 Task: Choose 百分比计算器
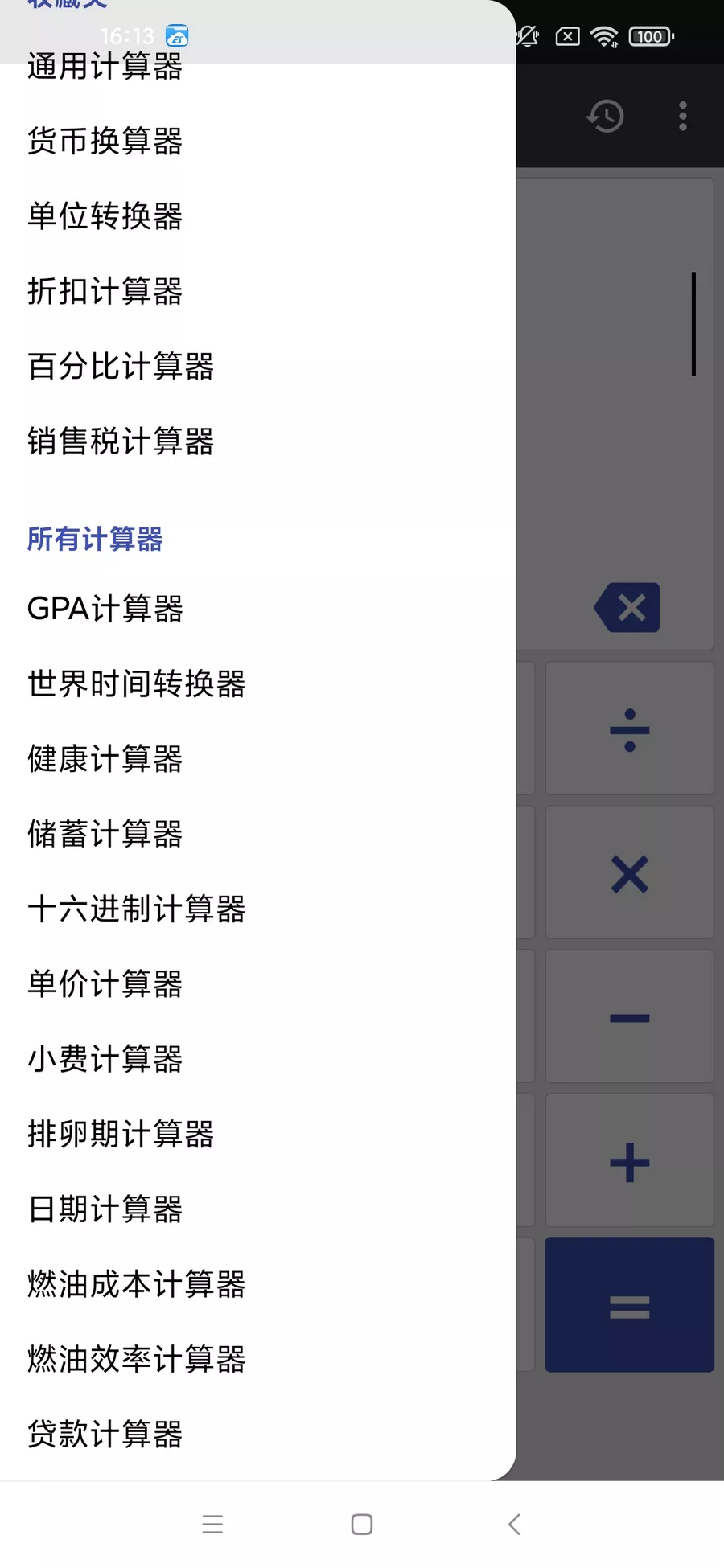[121, 367]
